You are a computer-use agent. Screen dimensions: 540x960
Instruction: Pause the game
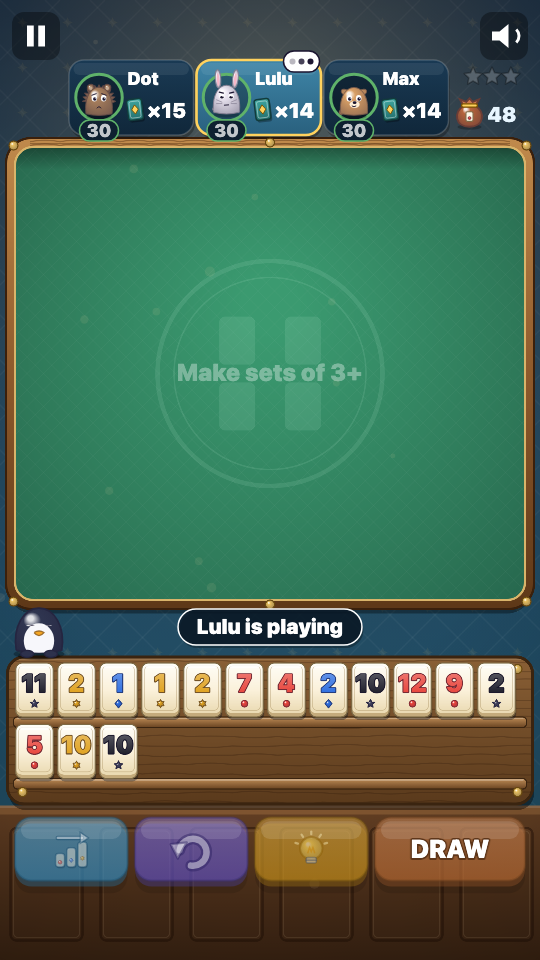36,36
